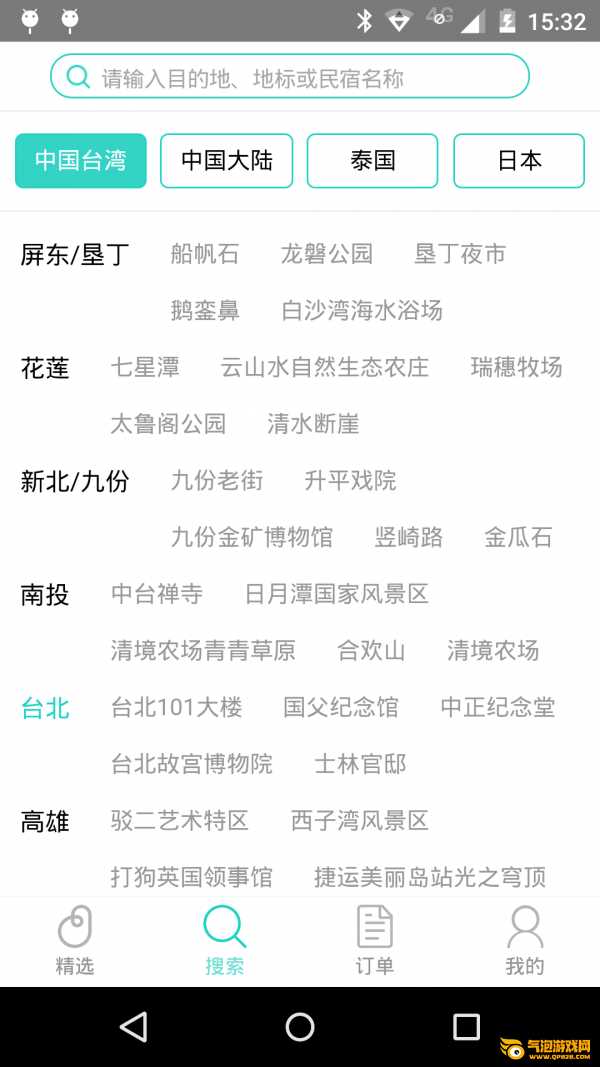The image size is (600, 1067).
Task: Choose the 屏东/垦丁 destination
Action: click(x=75, y=255)
